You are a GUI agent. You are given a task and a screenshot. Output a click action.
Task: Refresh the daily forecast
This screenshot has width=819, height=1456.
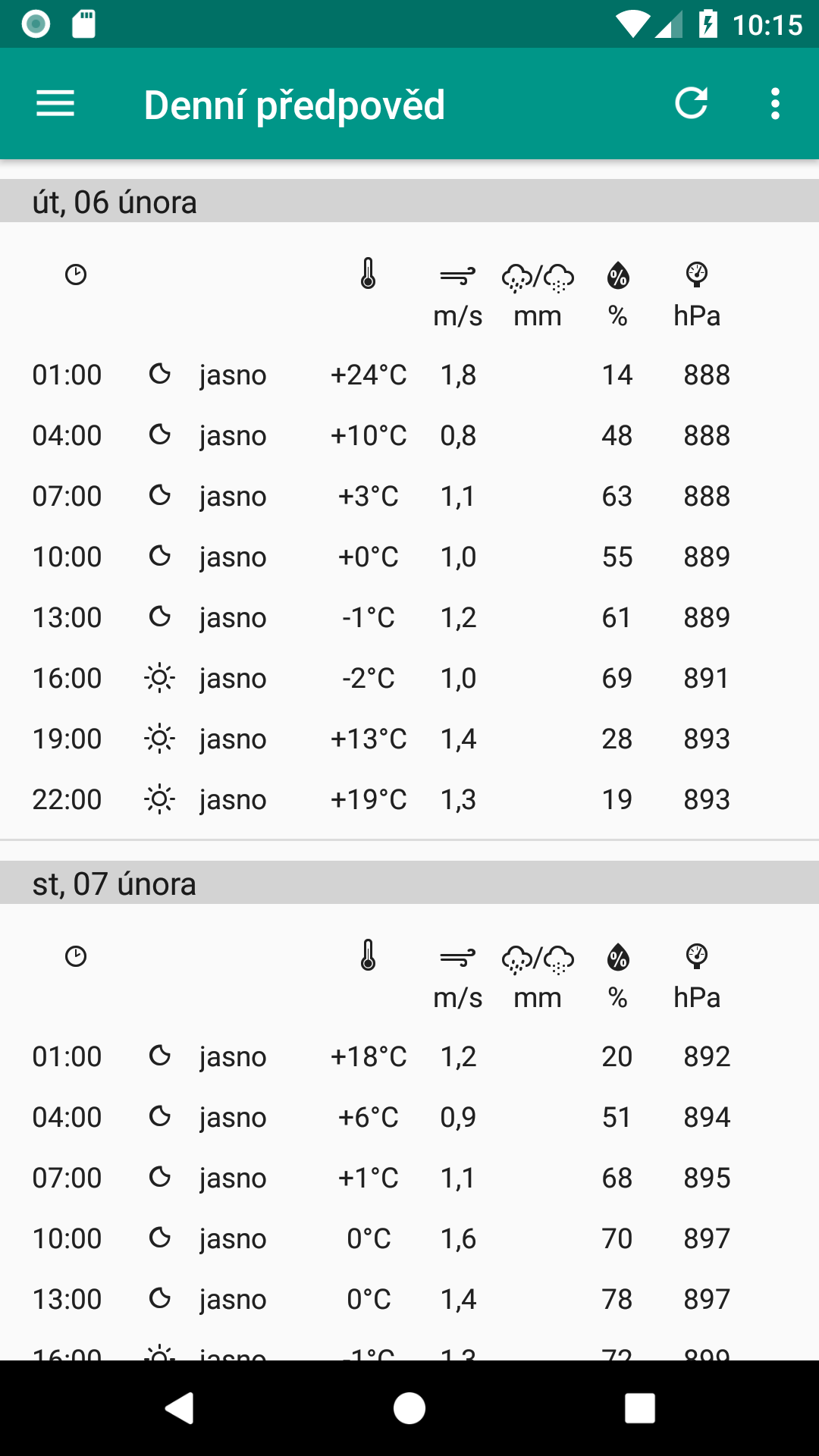pos(691,104)
